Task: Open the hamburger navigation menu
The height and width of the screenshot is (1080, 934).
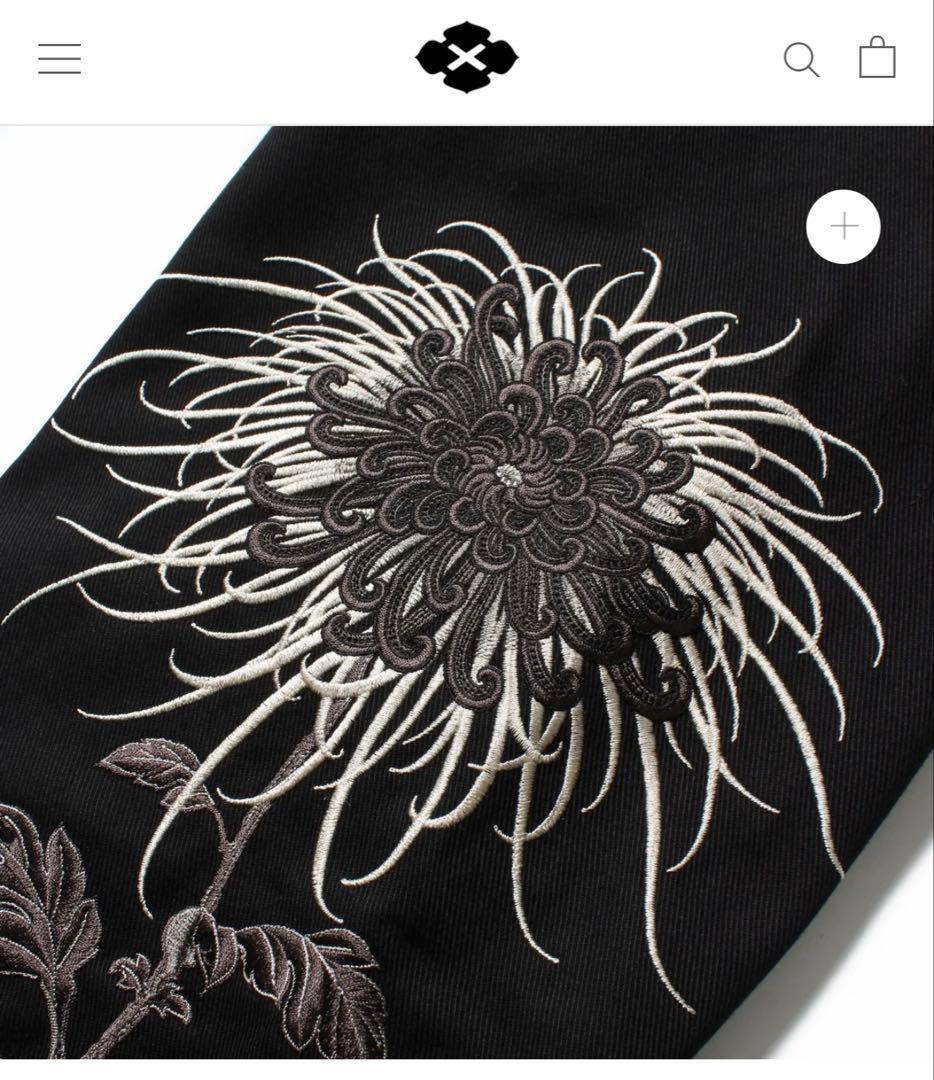Action: [59, 59]
